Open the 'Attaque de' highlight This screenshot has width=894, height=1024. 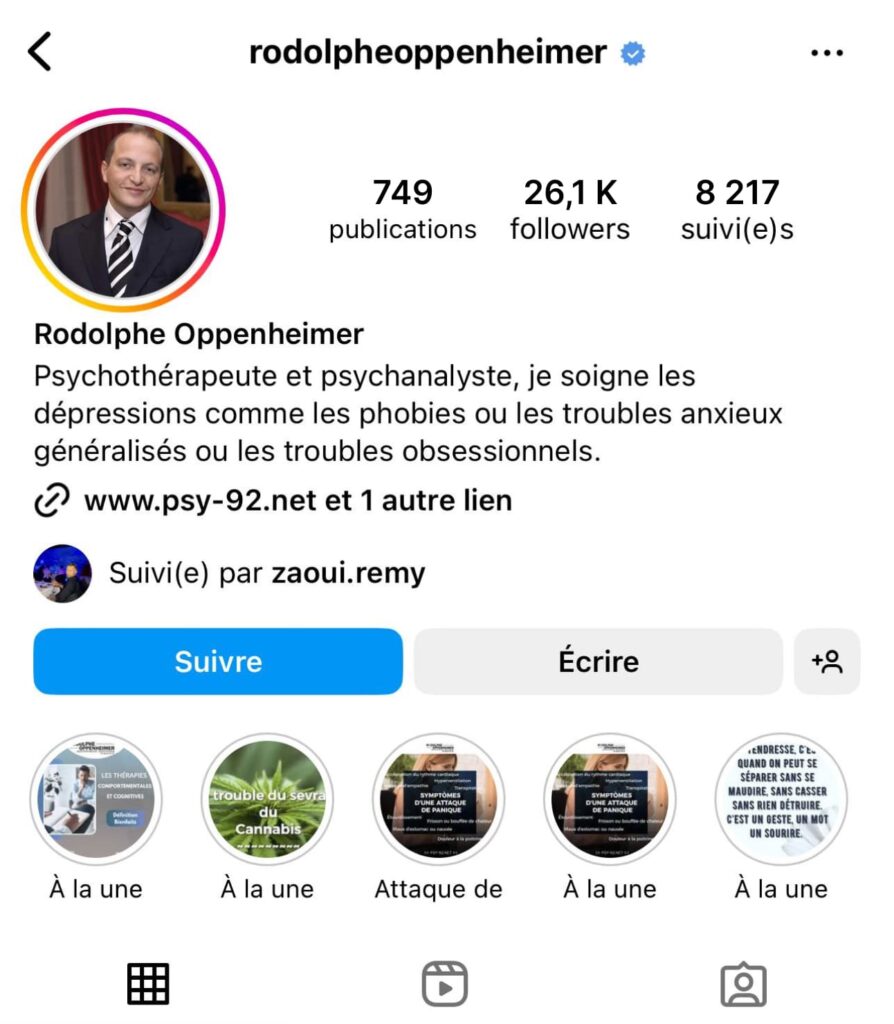pos(438,800)
